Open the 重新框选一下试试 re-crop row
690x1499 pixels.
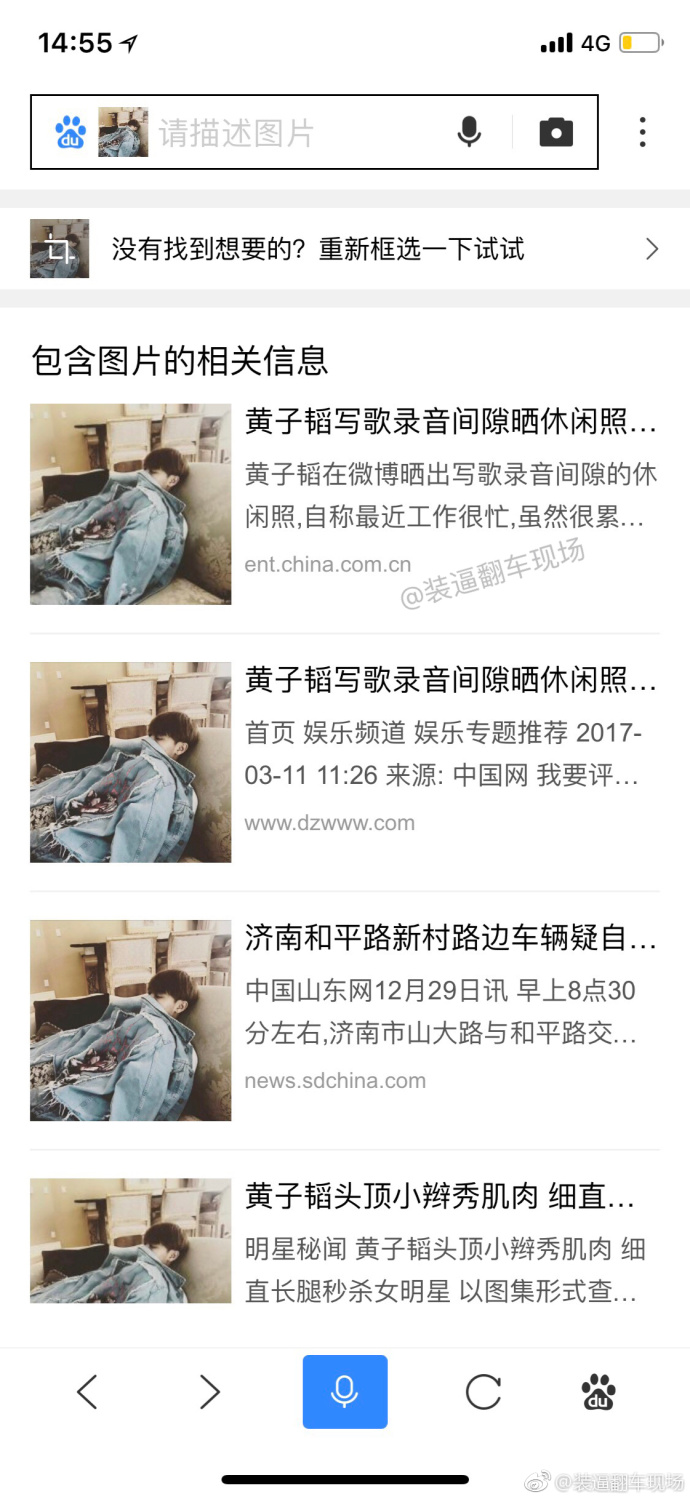pyautogui.click(x=345, y=249)
